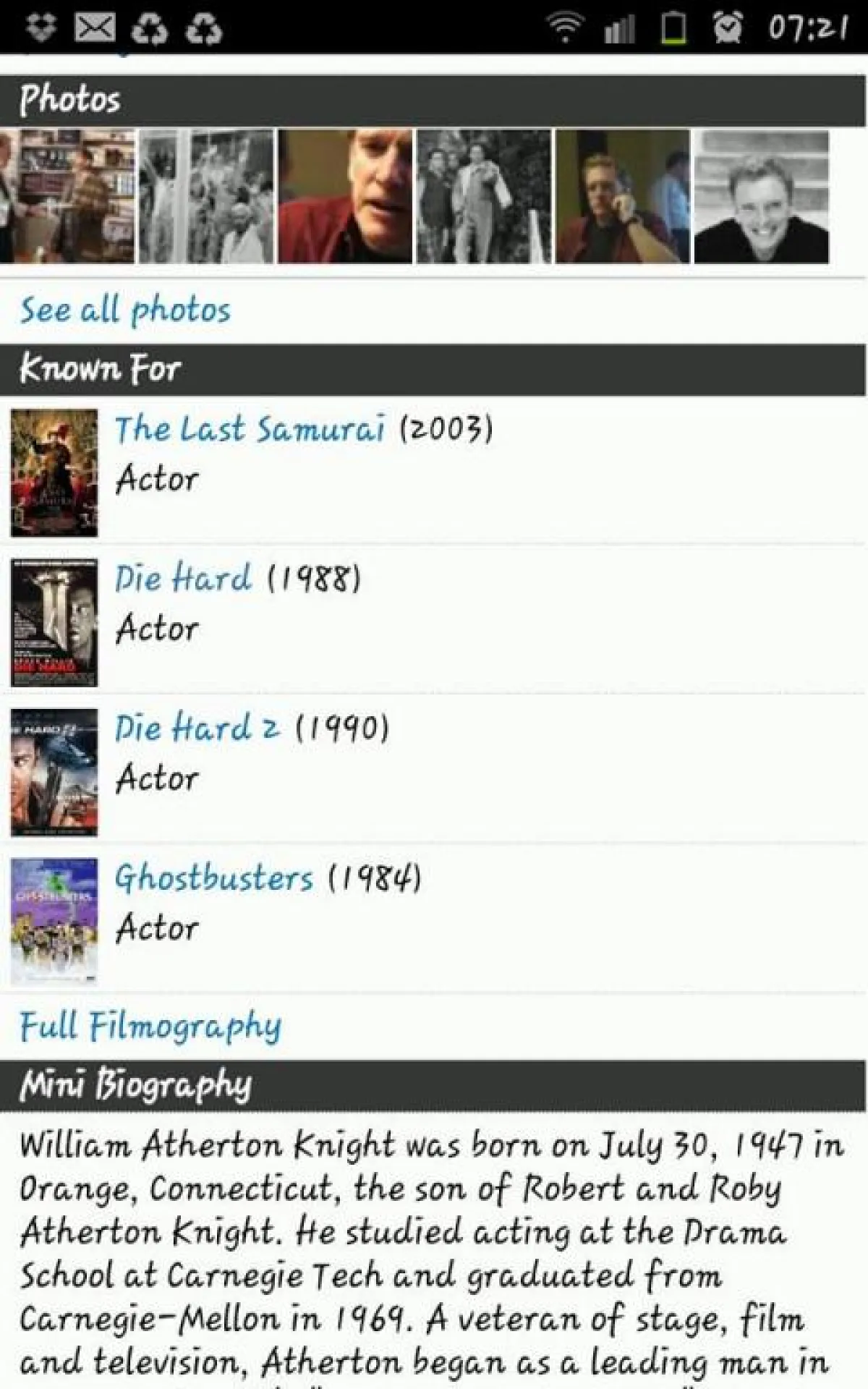
Task: Open the See all photos link
Action: (125, 310)
